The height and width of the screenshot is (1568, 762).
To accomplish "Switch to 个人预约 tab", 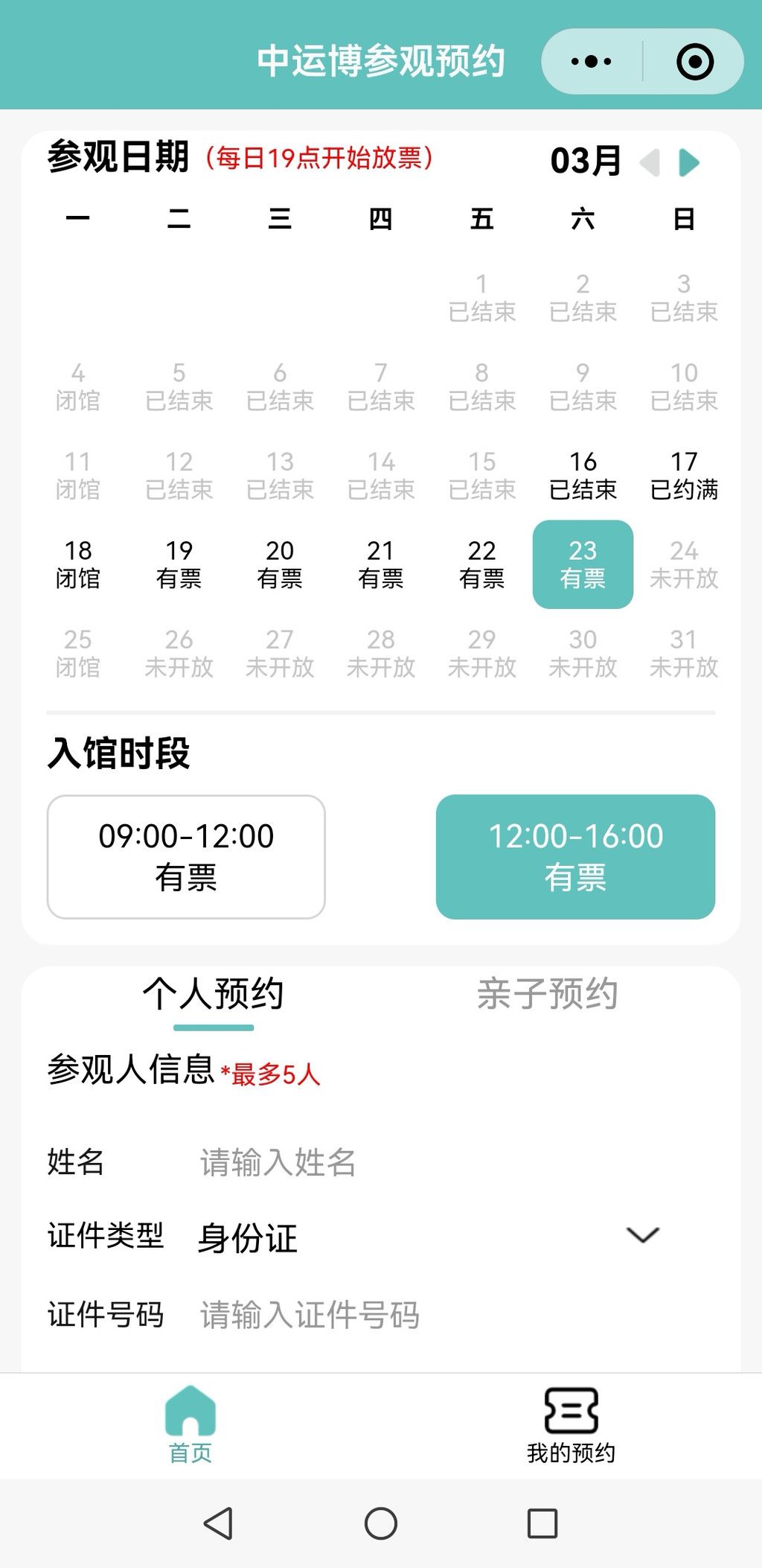I will [x=214, y=995].
